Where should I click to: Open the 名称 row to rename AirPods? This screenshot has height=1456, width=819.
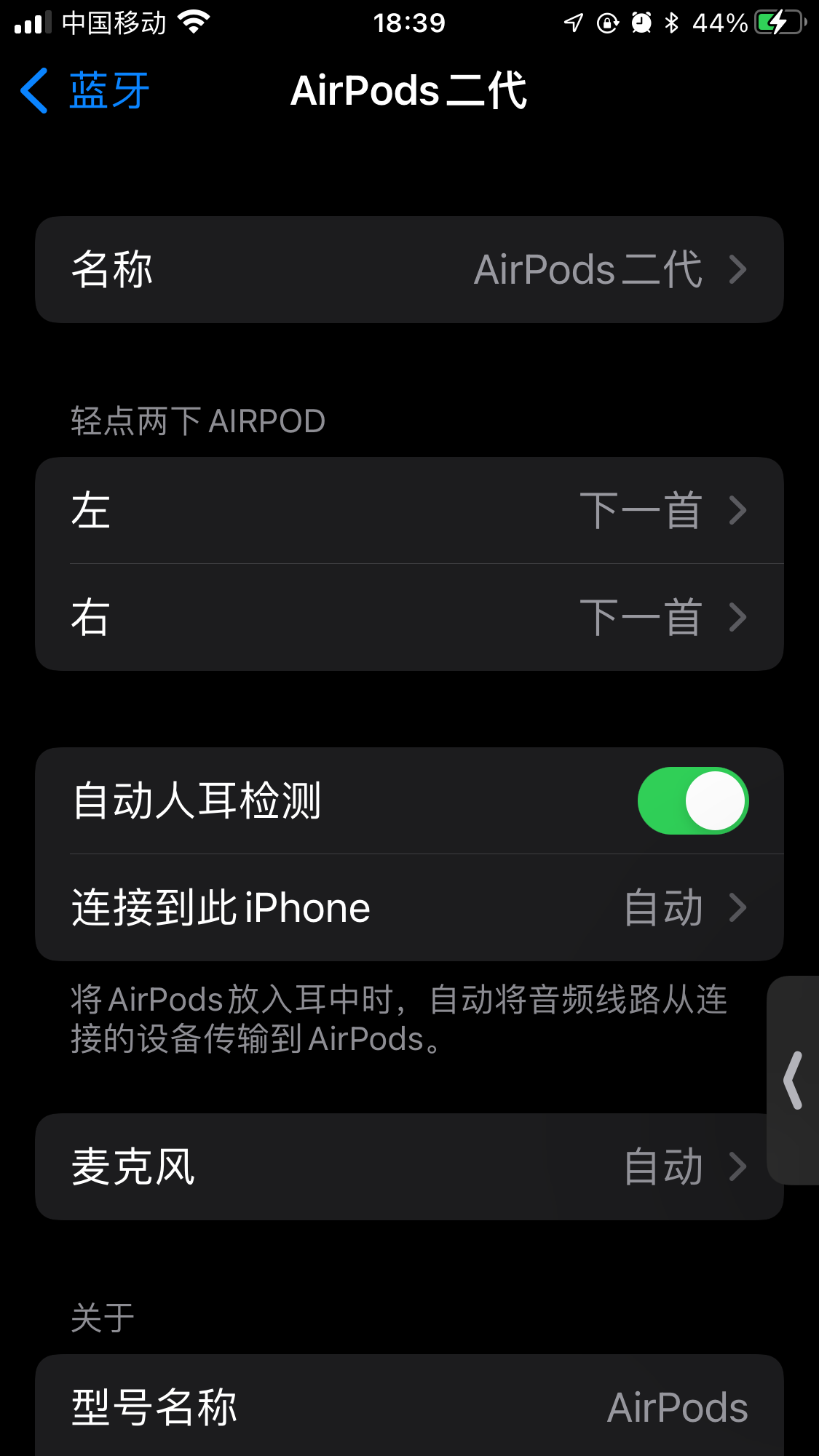point(409,269)
